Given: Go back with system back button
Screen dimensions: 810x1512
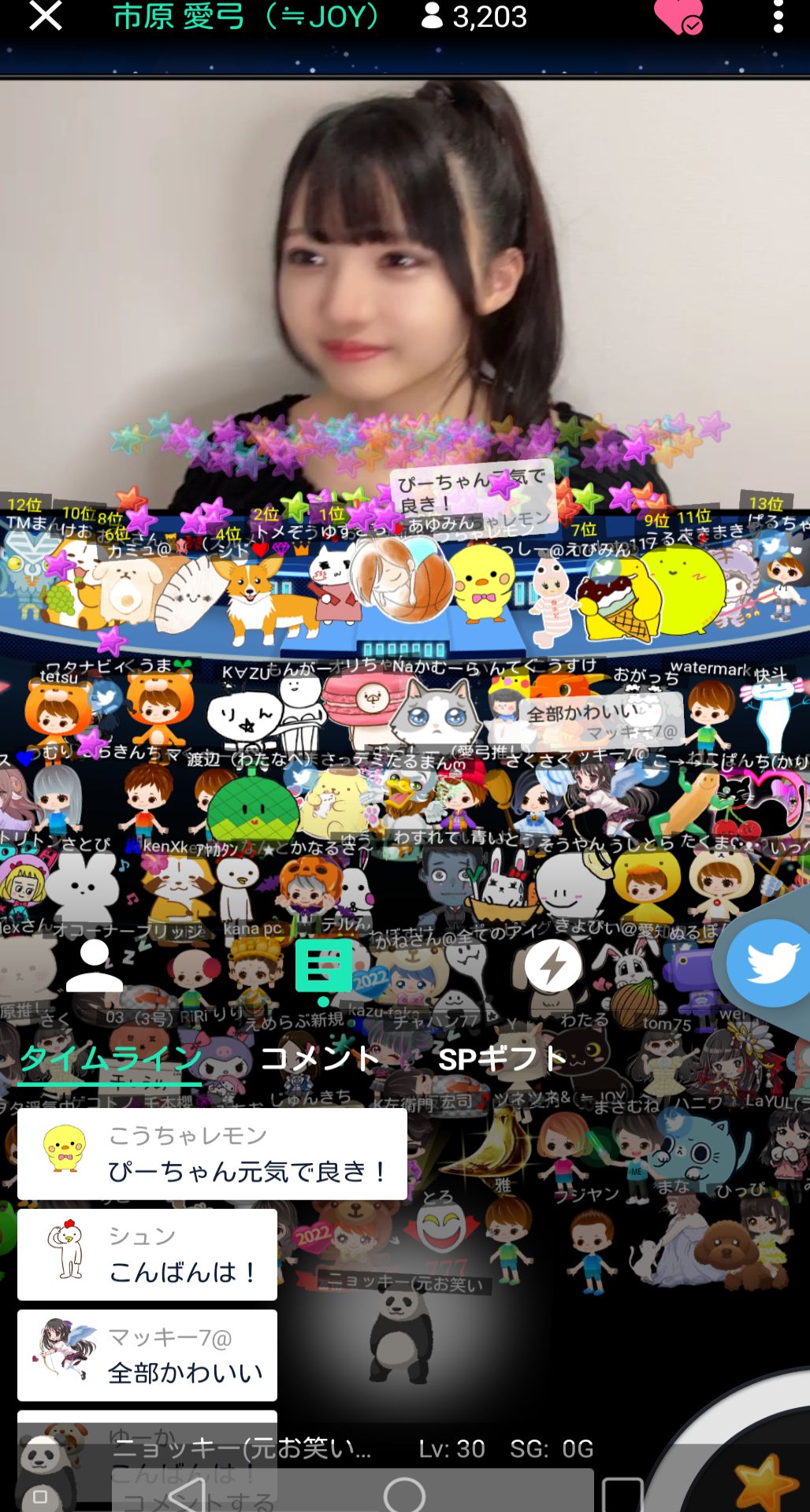Looking at the screenshot, I should (x=189, y=1494).
